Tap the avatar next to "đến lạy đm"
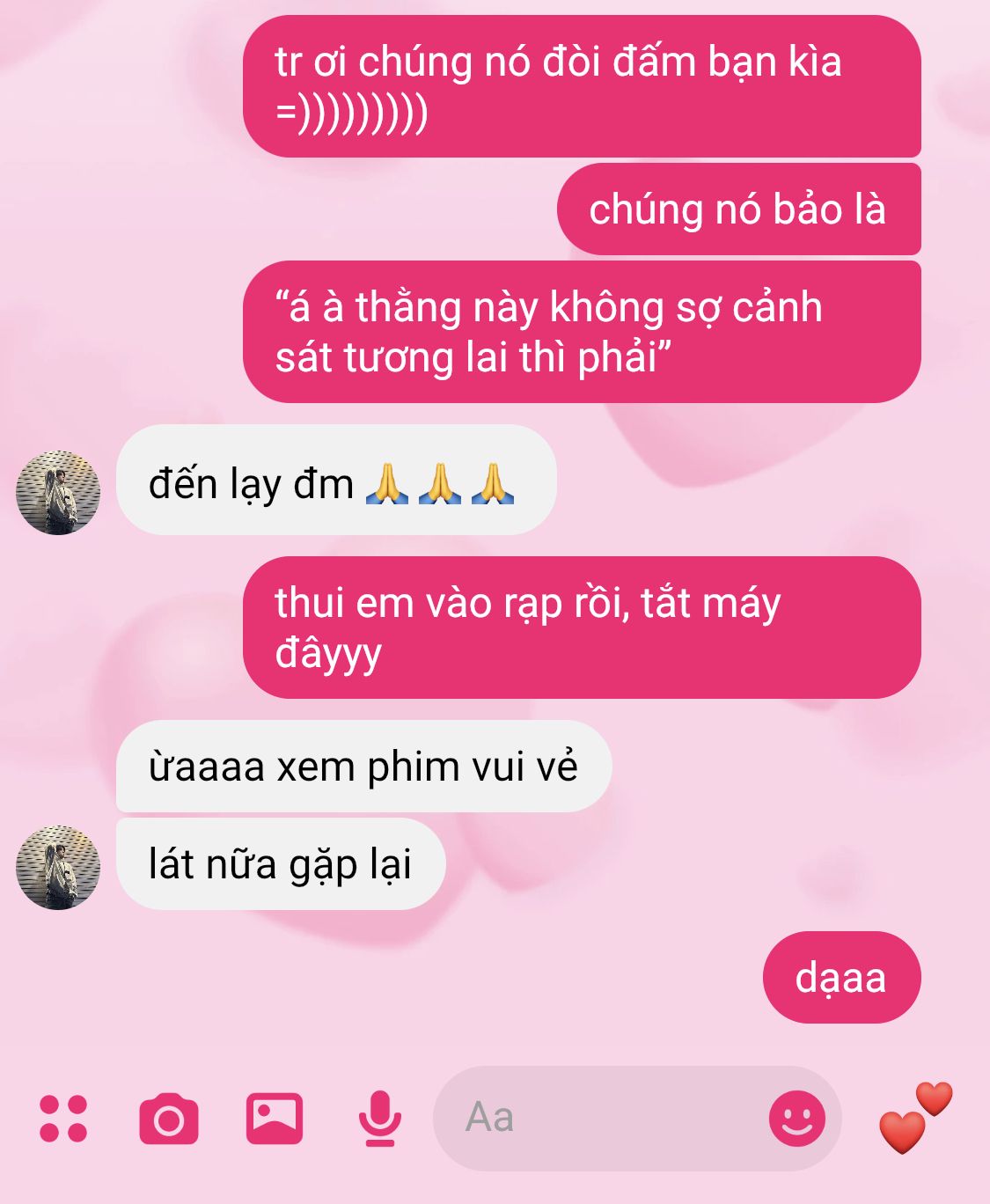Viewport: 990px width, 1204px height. pyautogui.click(x=58, y=493)
